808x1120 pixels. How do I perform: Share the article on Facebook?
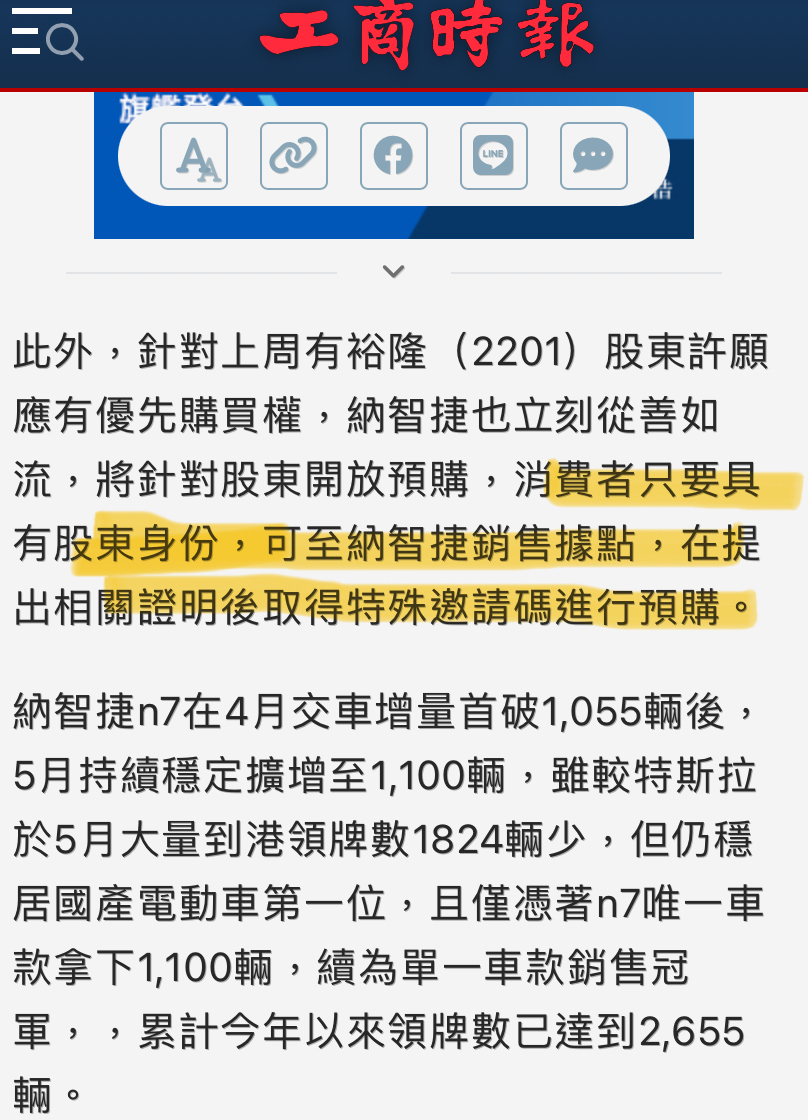pyautogui.click(x=394, y=156)
